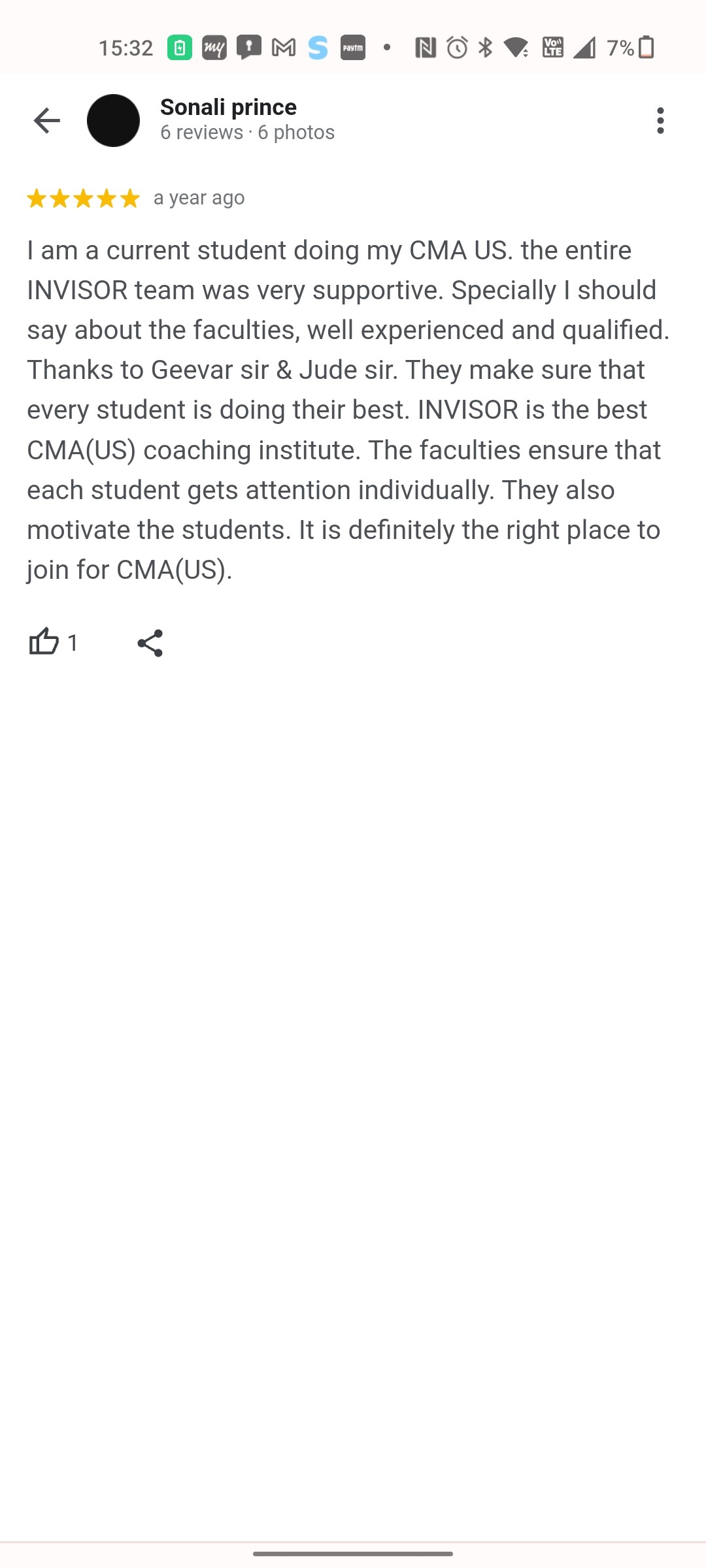
Task: Open Sonali prince's profile picture
Action: [113, 121]
